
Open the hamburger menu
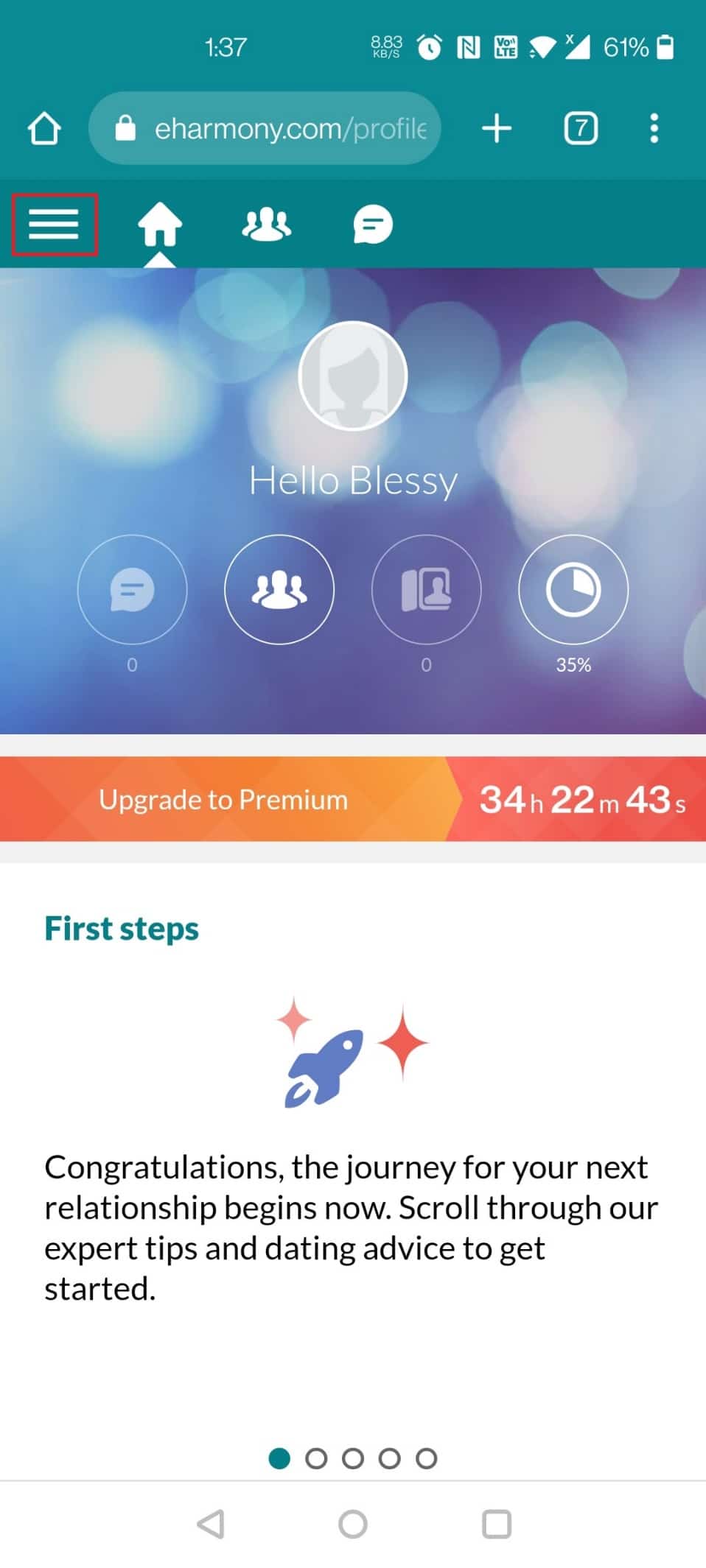point(54,225)
